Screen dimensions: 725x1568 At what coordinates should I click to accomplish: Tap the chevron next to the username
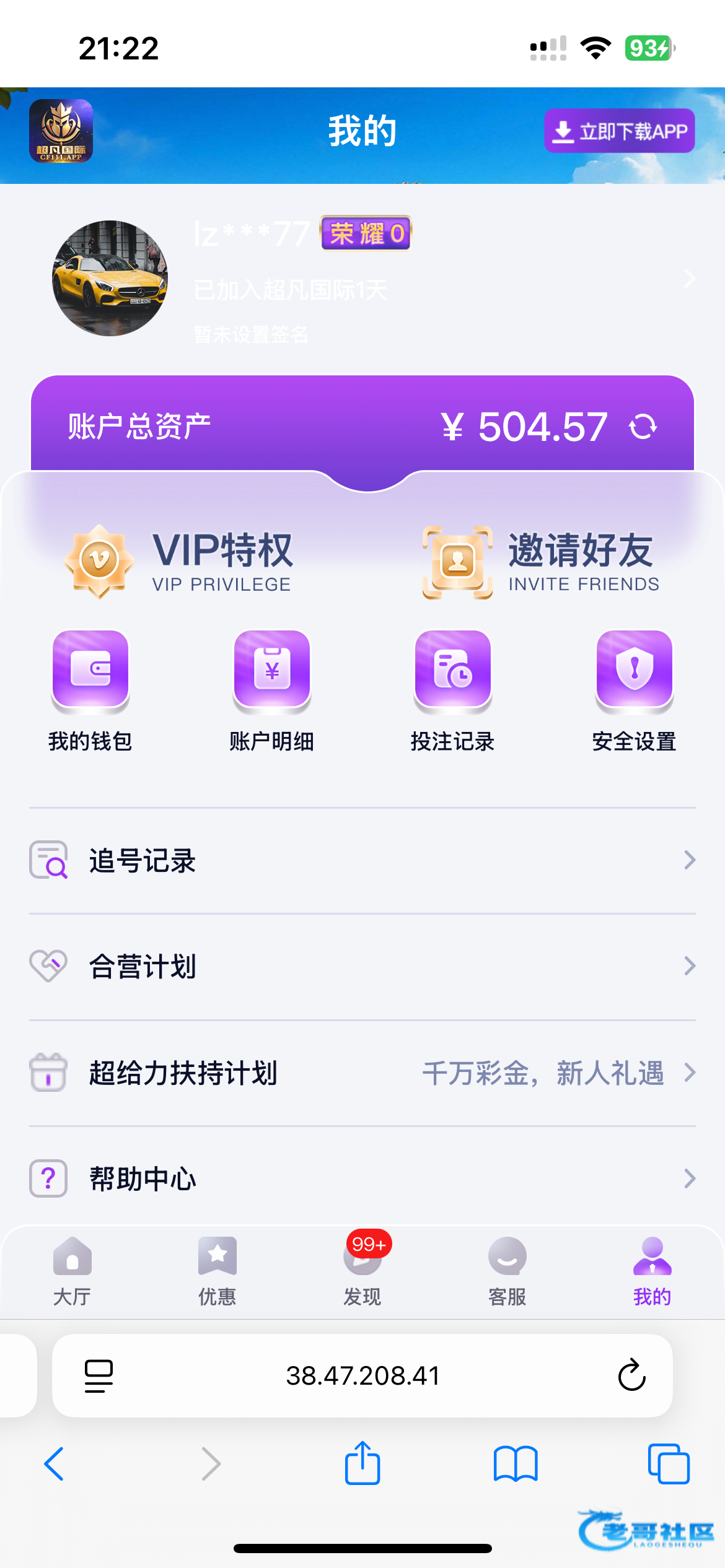coord(690,279)
